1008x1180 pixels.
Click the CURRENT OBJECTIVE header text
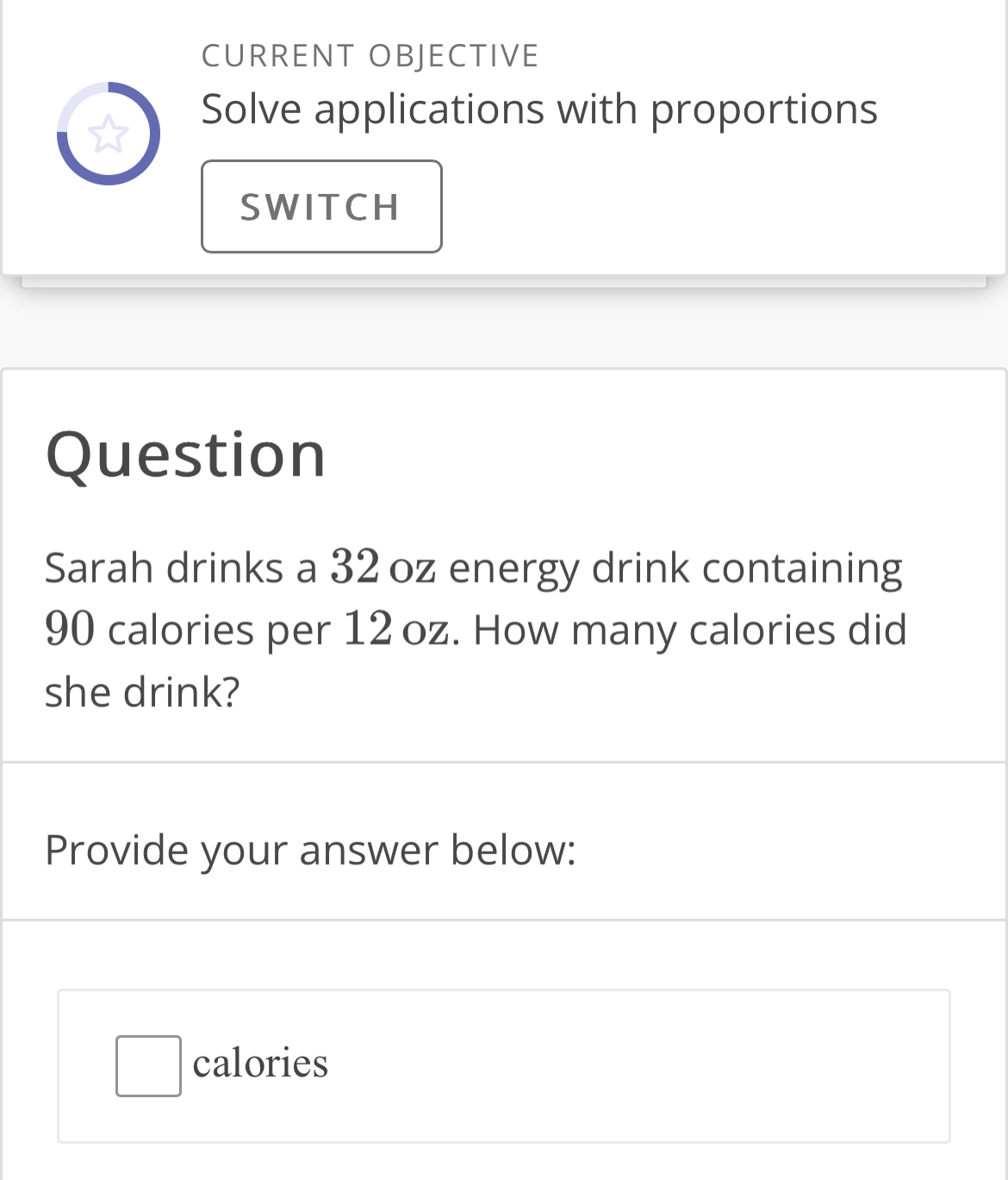[370, 54]
